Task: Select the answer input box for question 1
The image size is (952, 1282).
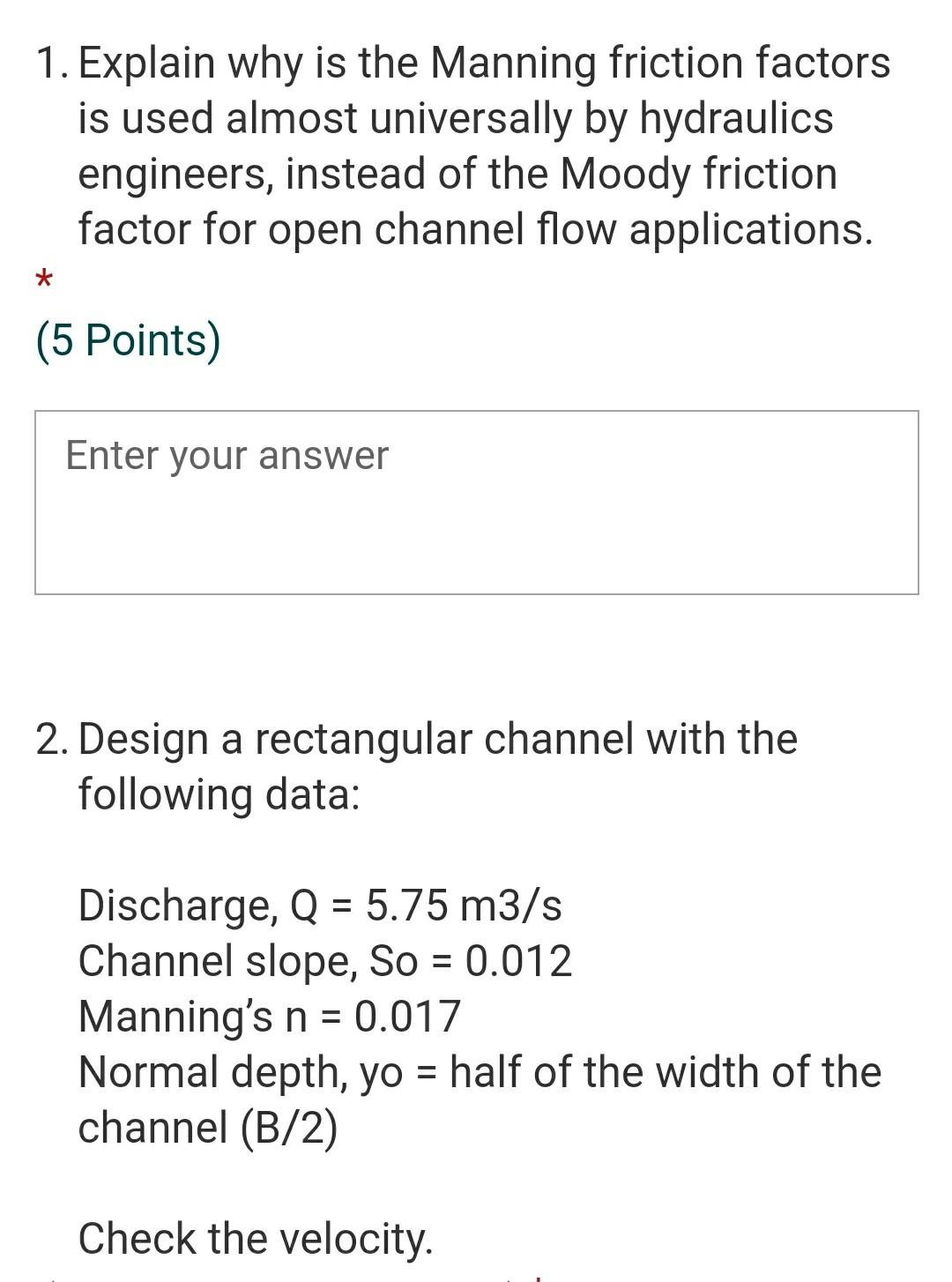Action: click(476, 503)
